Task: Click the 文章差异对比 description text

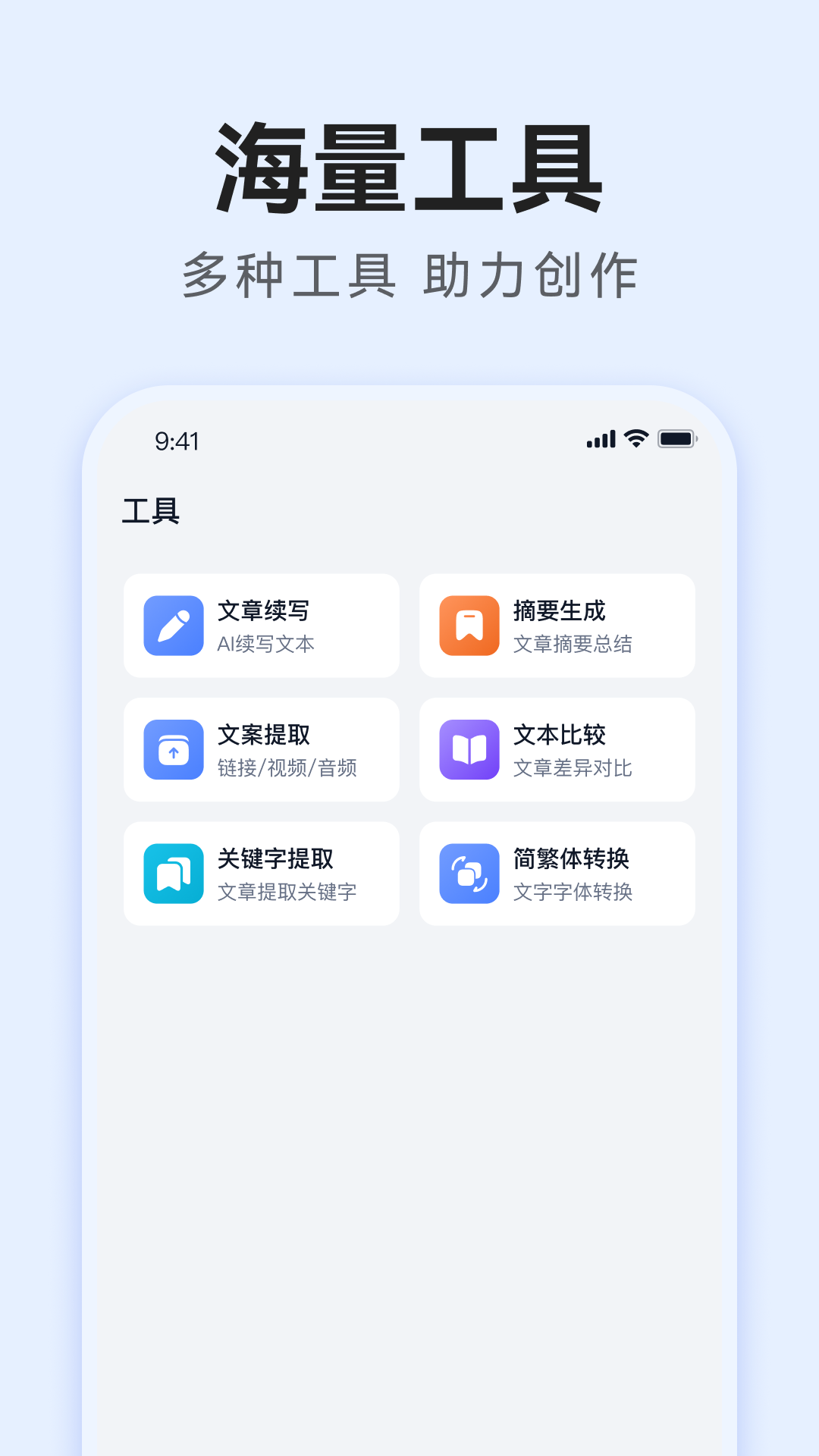Action: 575,769
